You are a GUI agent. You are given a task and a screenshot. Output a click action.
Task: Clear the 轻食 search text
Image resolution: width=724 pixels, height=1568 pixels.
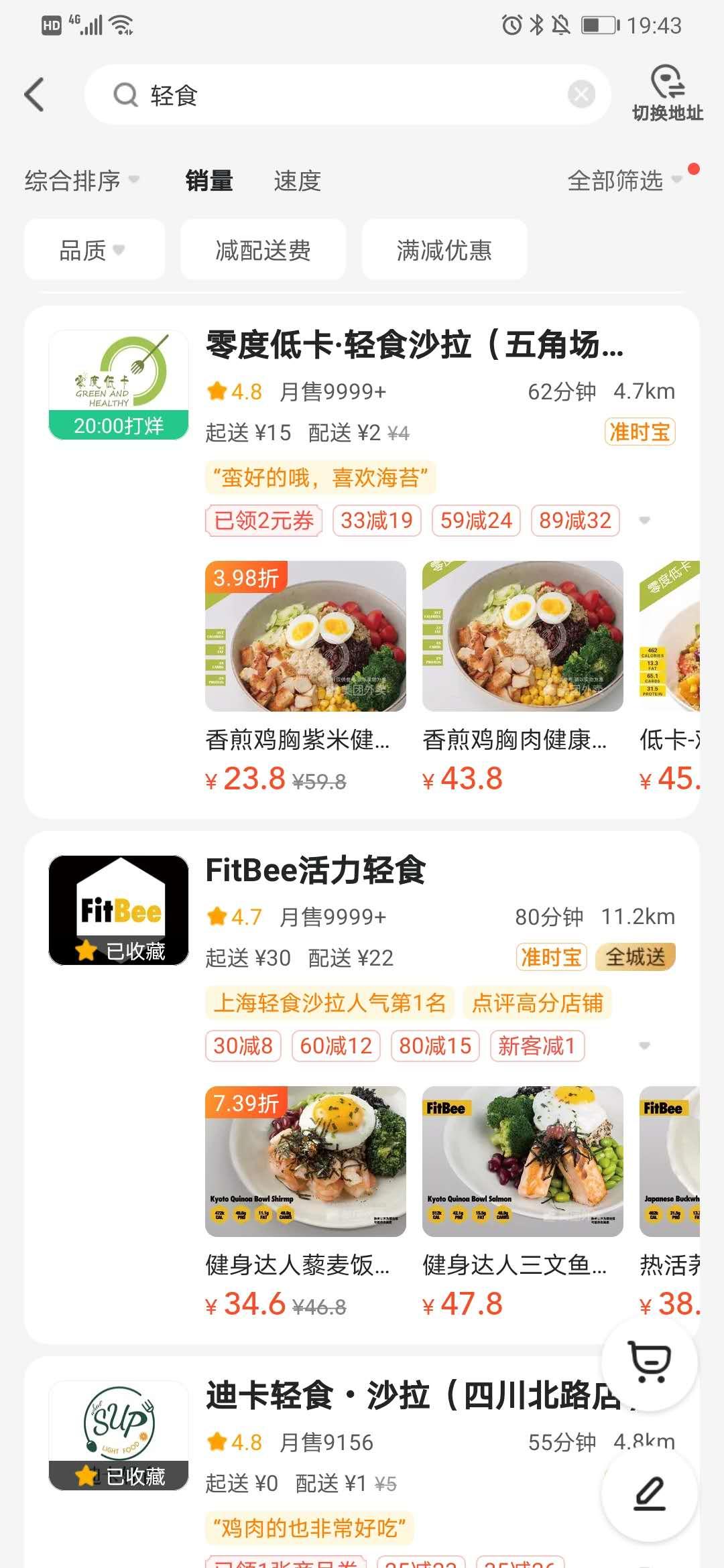point(581,94)
